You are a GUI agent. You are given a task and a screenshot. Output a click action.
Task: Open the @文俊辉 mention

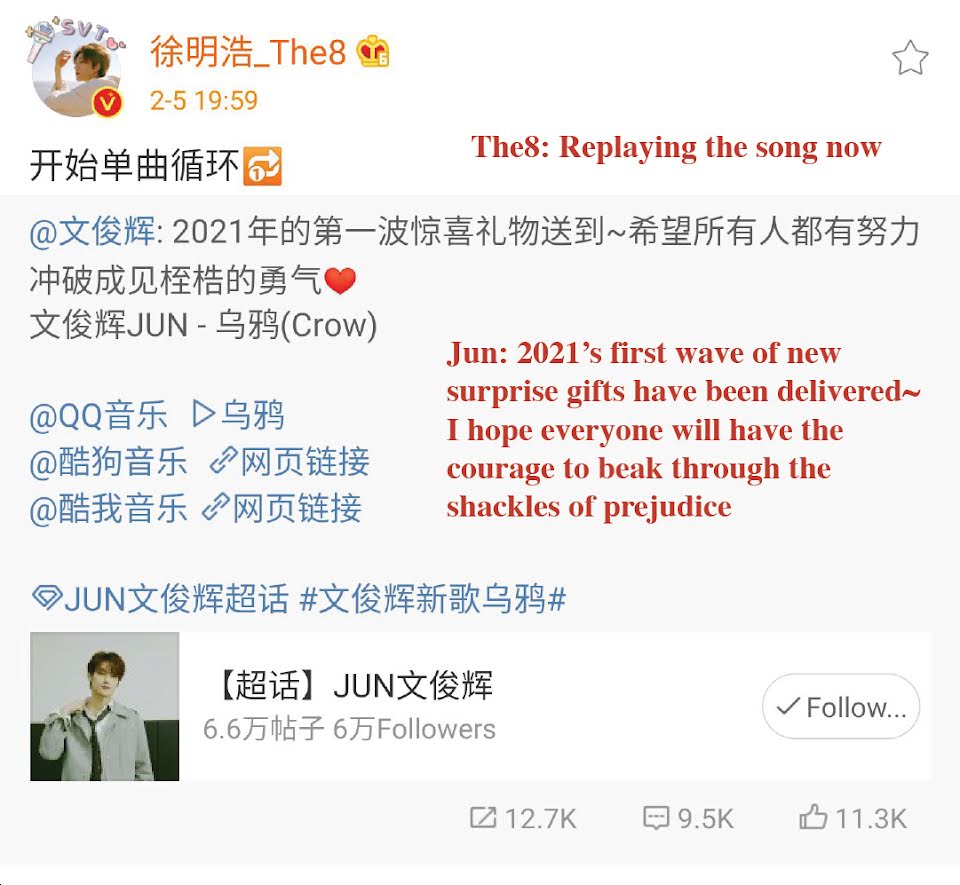point(93,233)
